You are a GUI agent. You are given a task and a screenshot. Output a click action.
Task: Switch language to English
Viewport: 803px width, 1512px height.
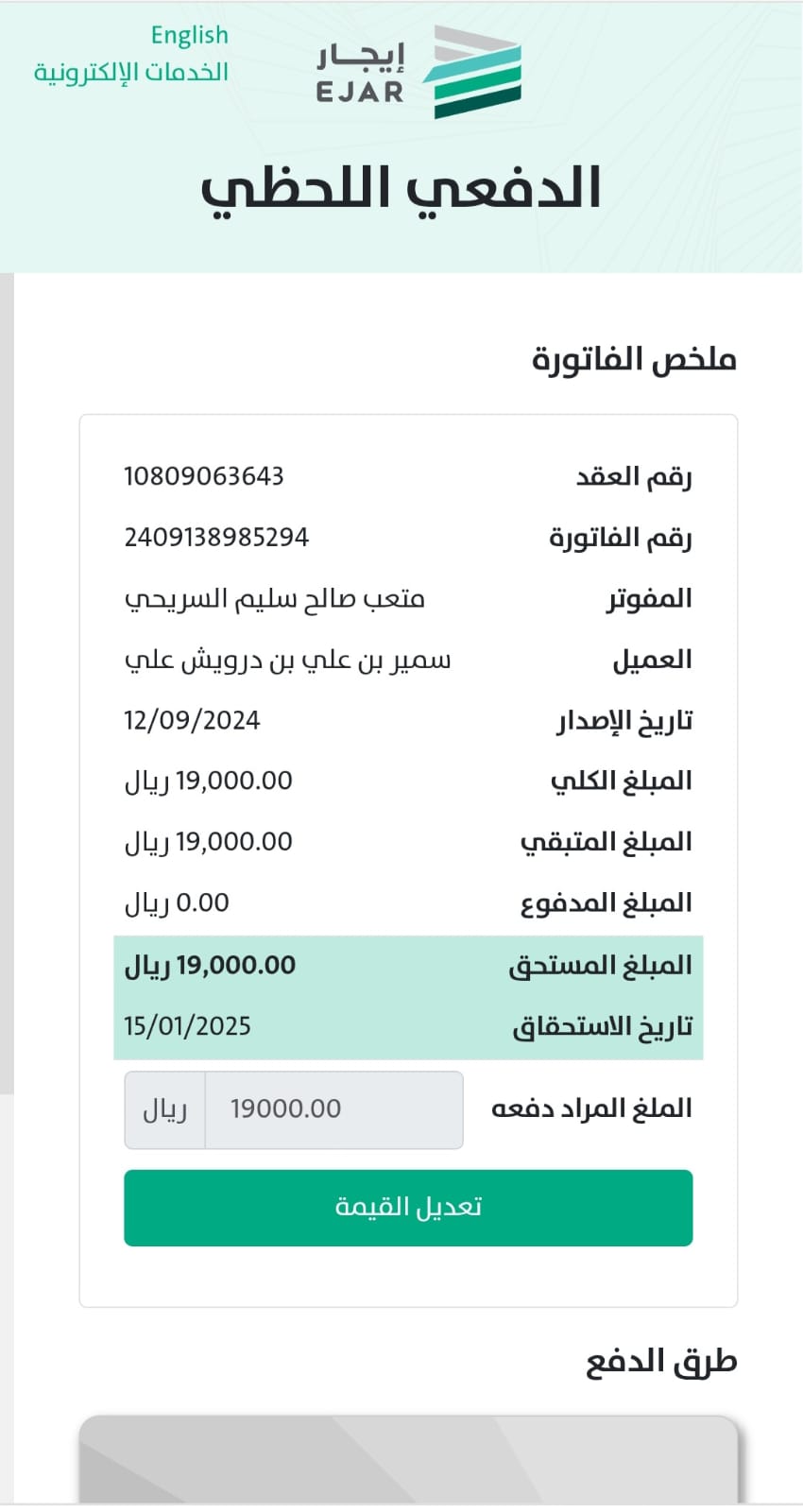click(x=189, y=35)
